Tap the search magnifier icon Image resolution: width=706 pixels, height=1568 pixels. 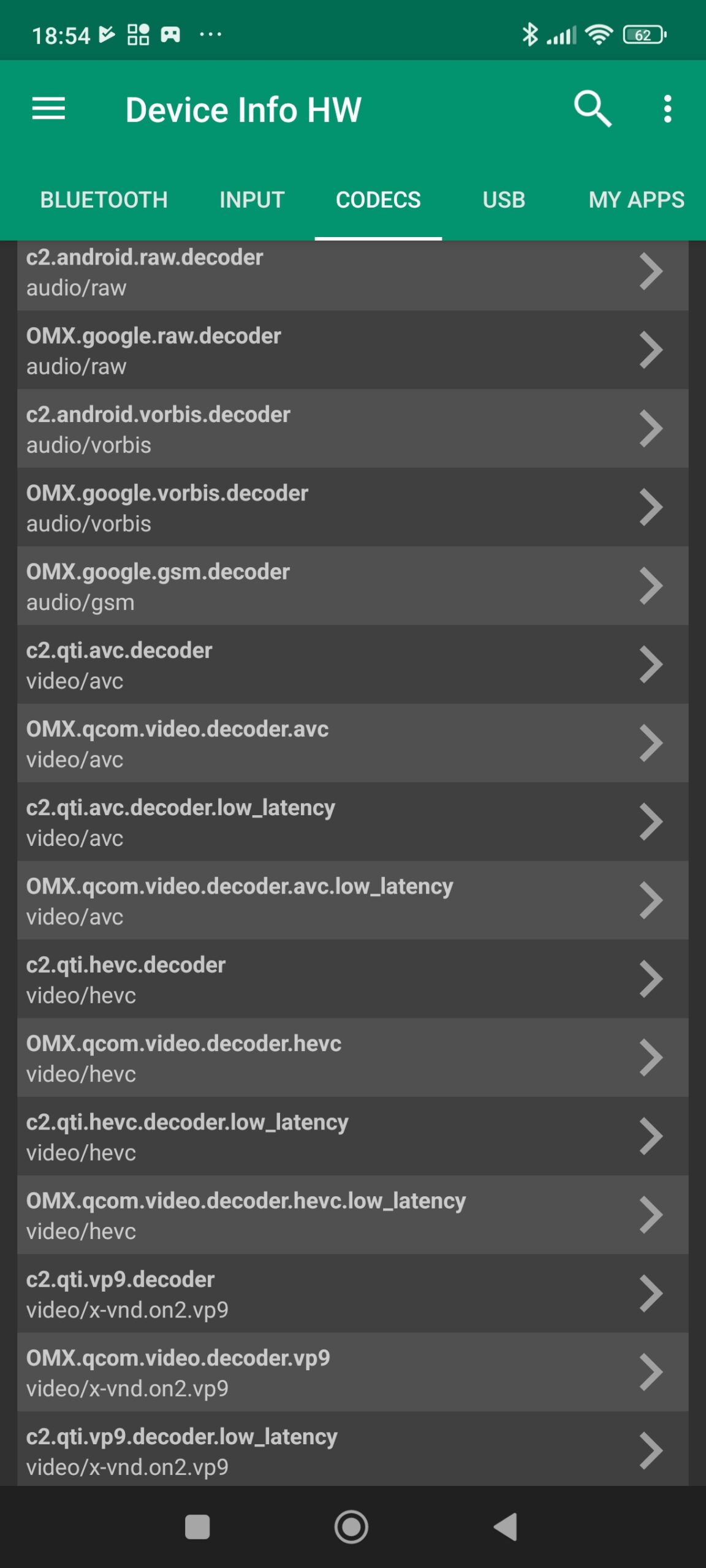point(592,109)
